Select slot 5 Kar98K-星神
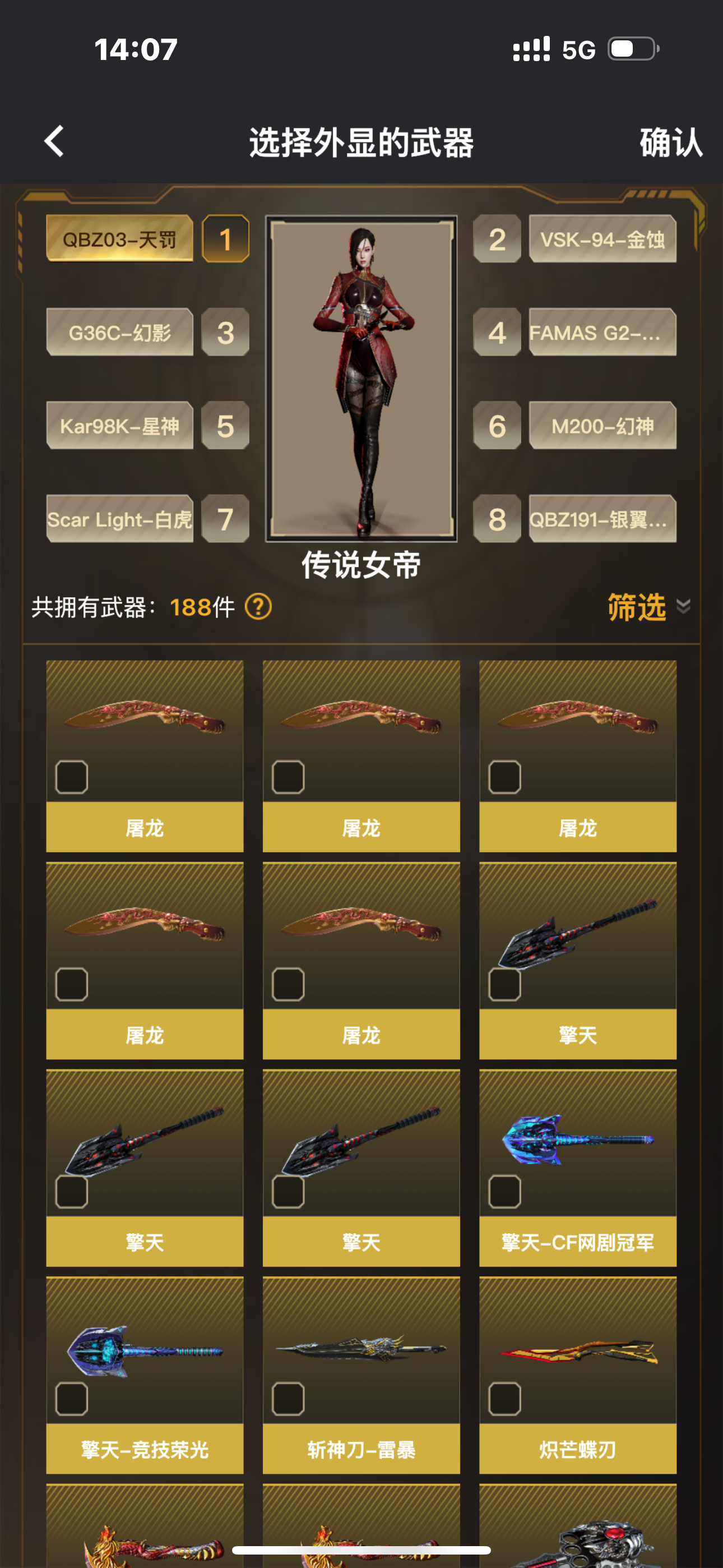The image size is (723, 1568). (120, 426)
